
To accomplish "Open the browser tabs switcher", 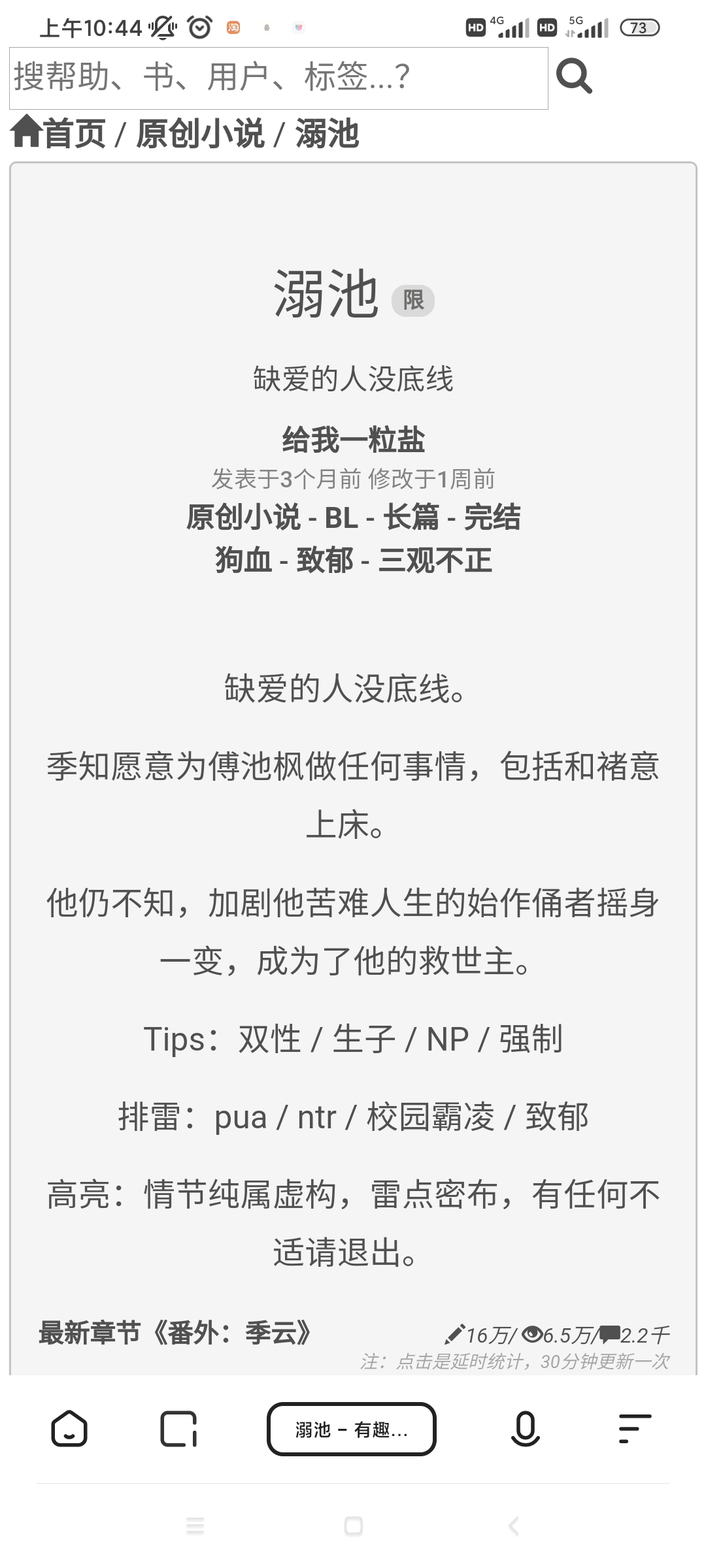I will (x=178, y=1429).
